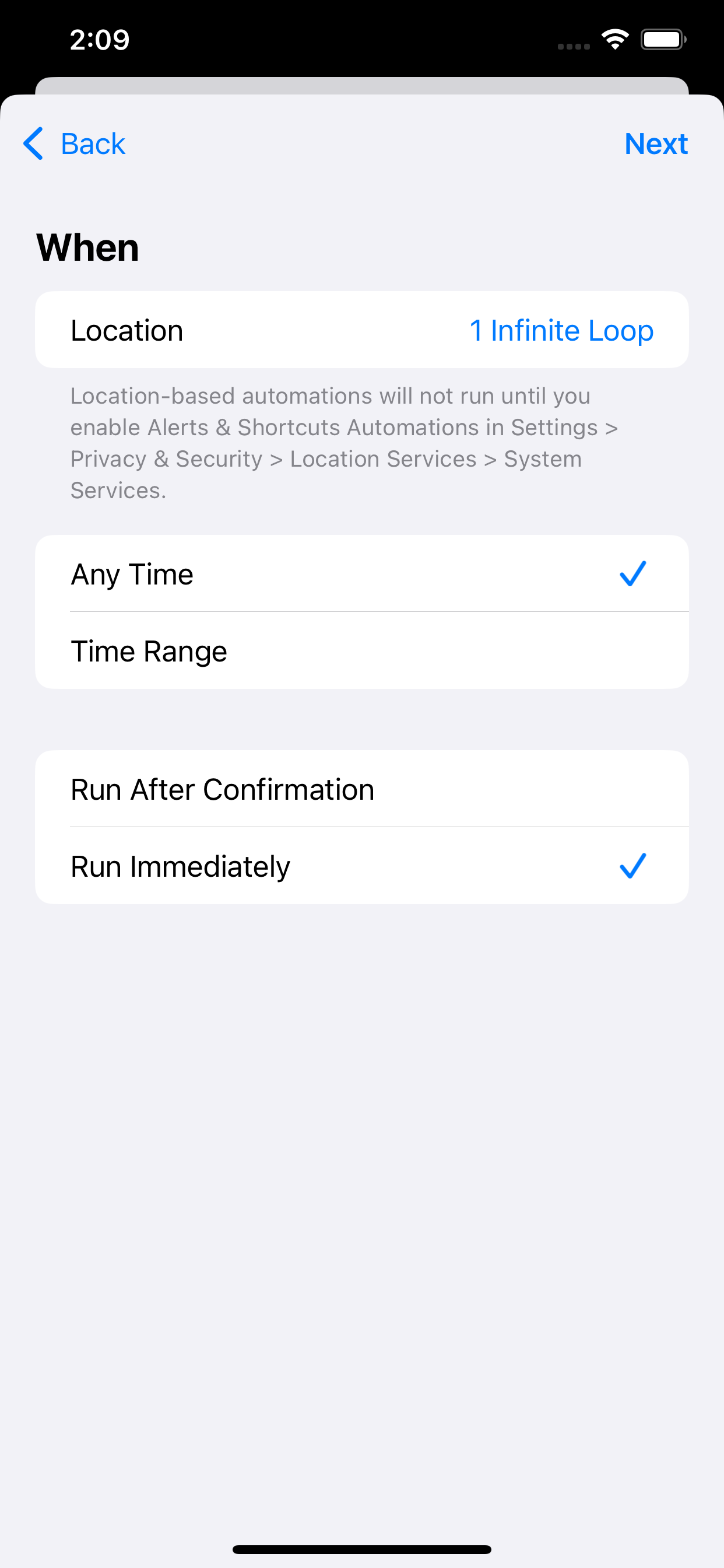Tap Next to continue

tap(655, 143)
